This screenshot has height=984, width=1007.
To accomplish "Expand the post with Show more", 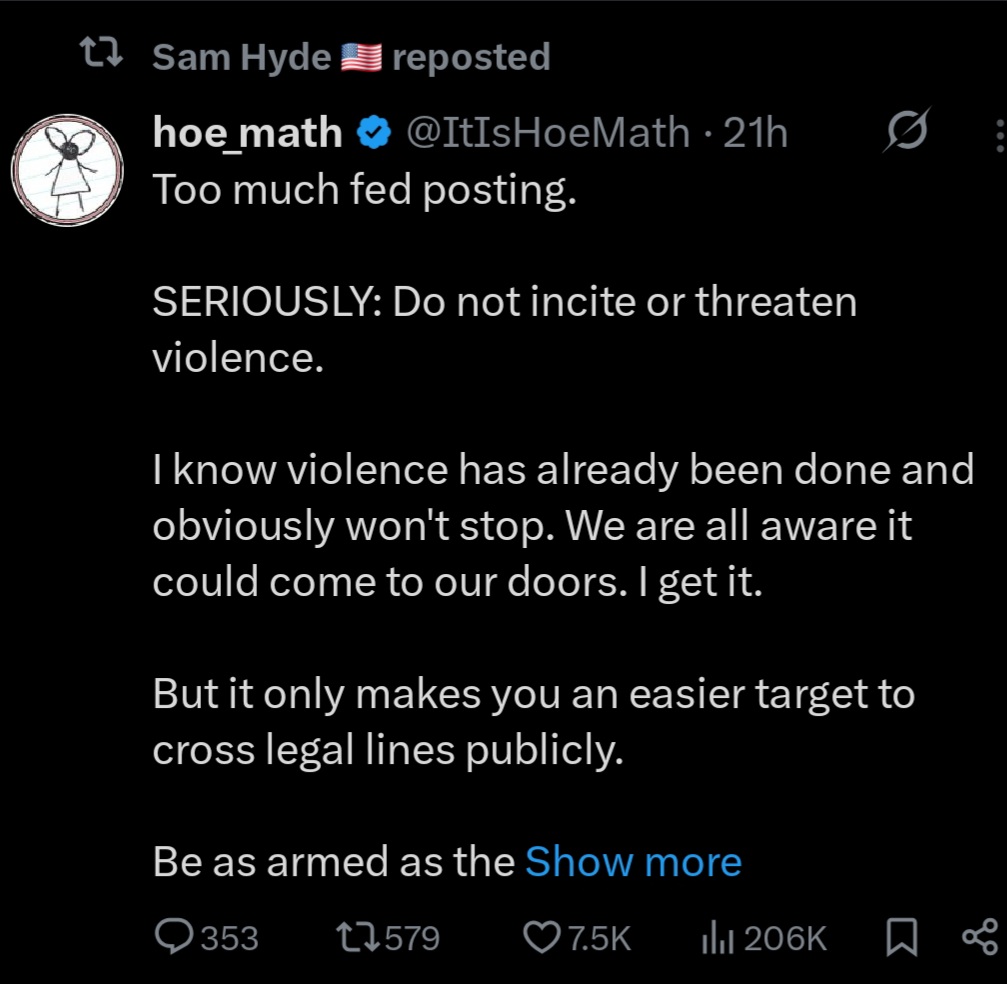I will pyautogui.click(x=633, y=861).
